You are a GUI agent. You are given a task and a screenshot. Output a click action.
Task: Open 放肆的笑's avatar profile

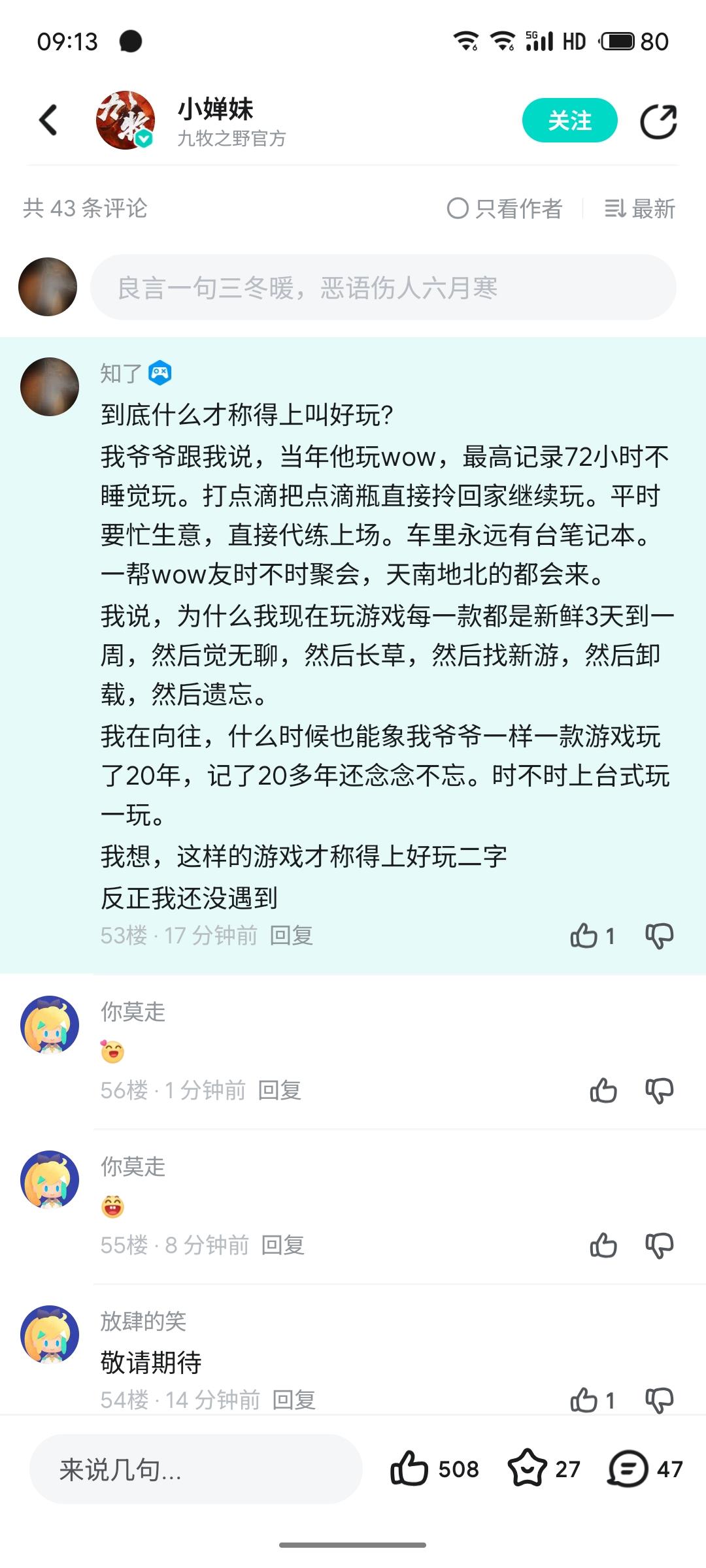pos(50,1335)
